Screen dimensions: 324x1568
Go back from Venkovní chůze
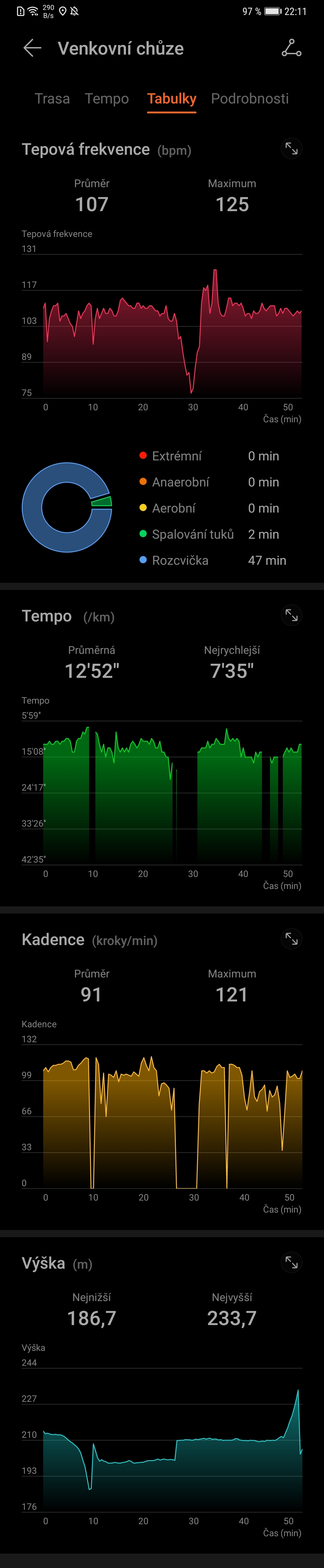tap(32, 49)
